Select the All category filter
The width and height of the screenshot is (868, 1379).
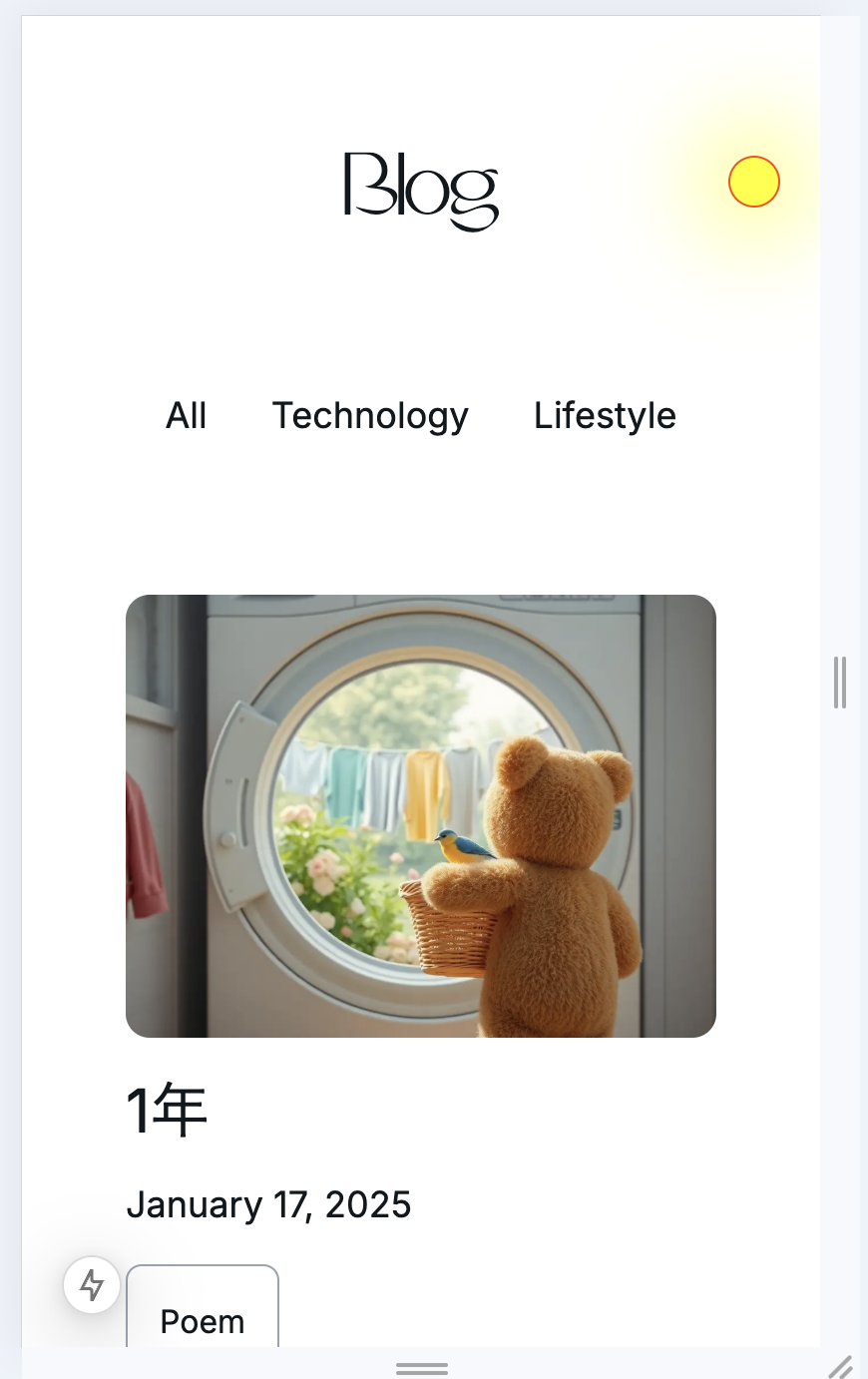click(187, 415)
